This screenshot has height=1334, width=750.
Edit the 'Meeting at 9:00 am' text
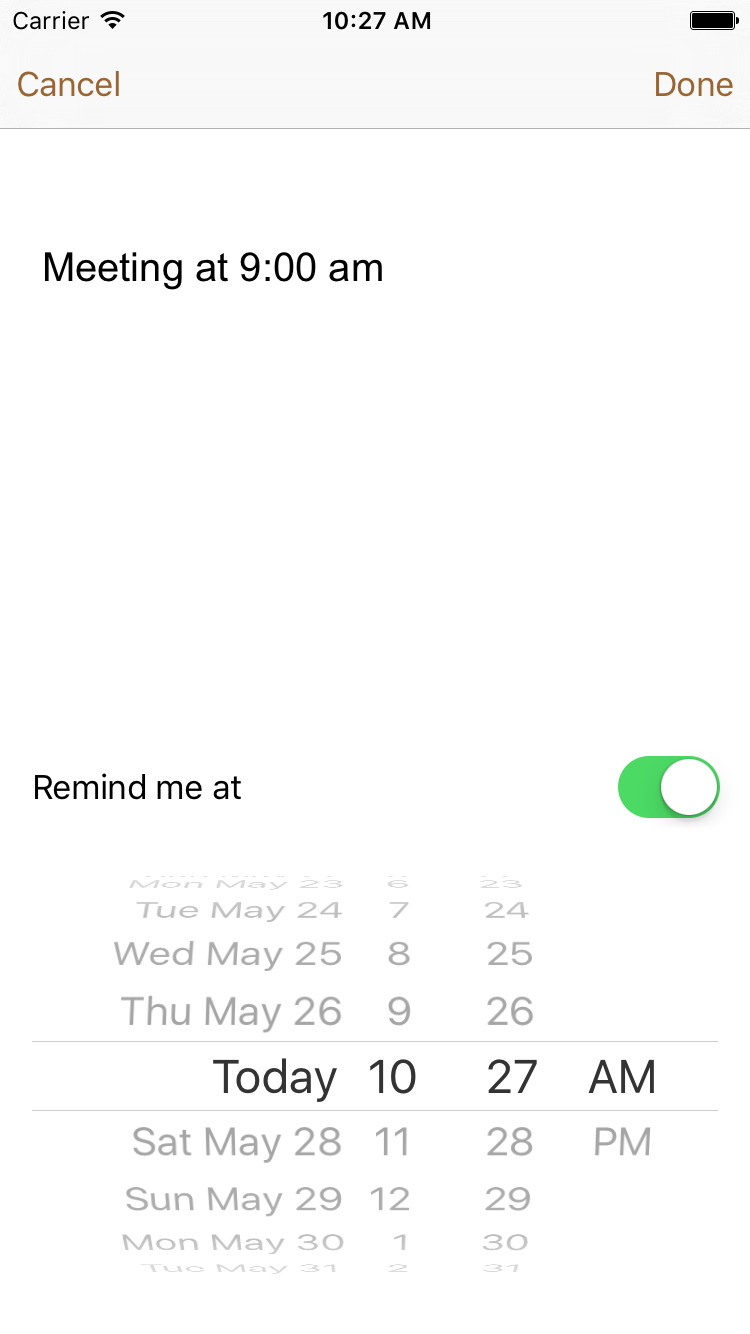click(x=213, y=268)
